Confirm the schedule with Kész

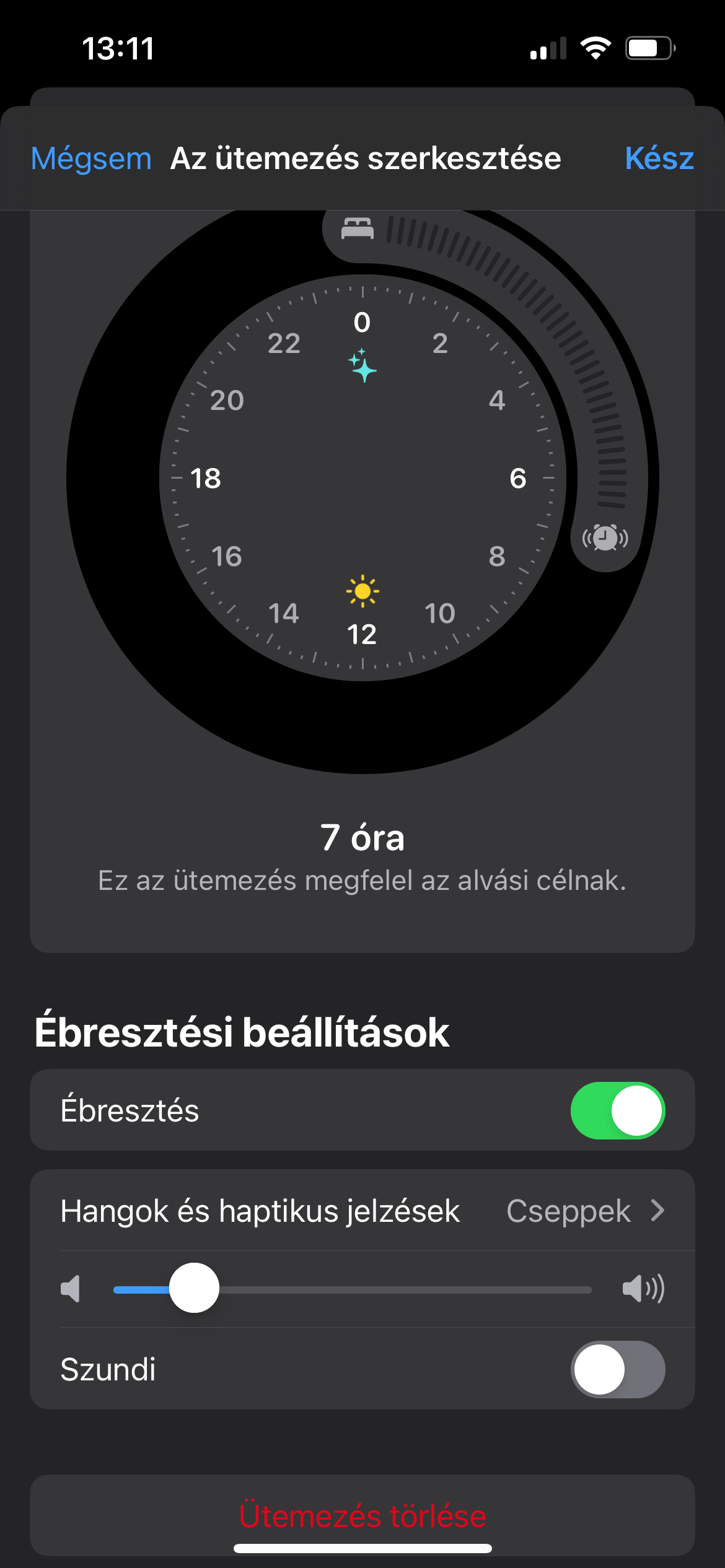pyautogui.click(x=659, y=159)
